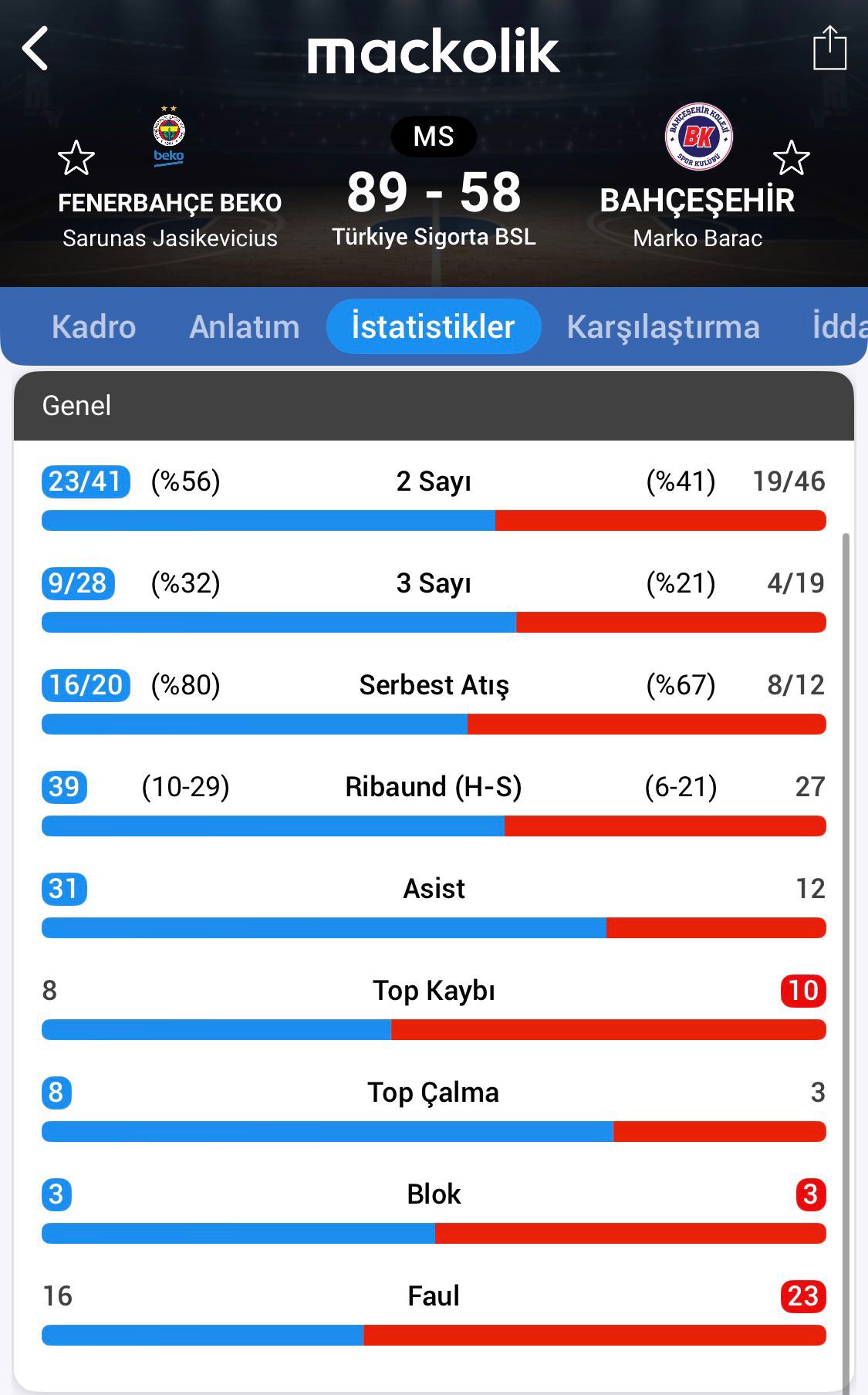Switch to the Anlatım tab
The height and width of the screenshot is (1395, 868).
point(244,326)
